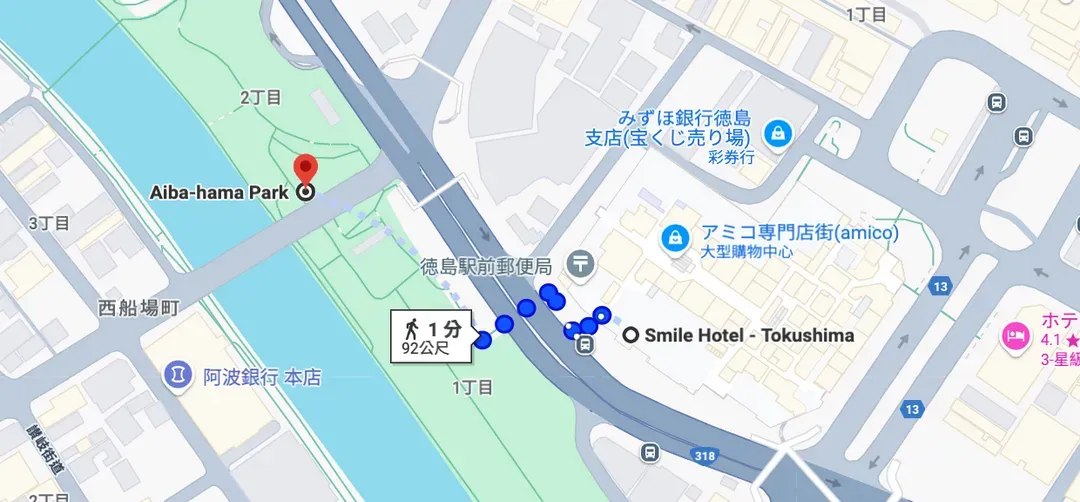
Task: Tap the 徳島駅前郵便局 post office marker
Action: tap(578, 265)
